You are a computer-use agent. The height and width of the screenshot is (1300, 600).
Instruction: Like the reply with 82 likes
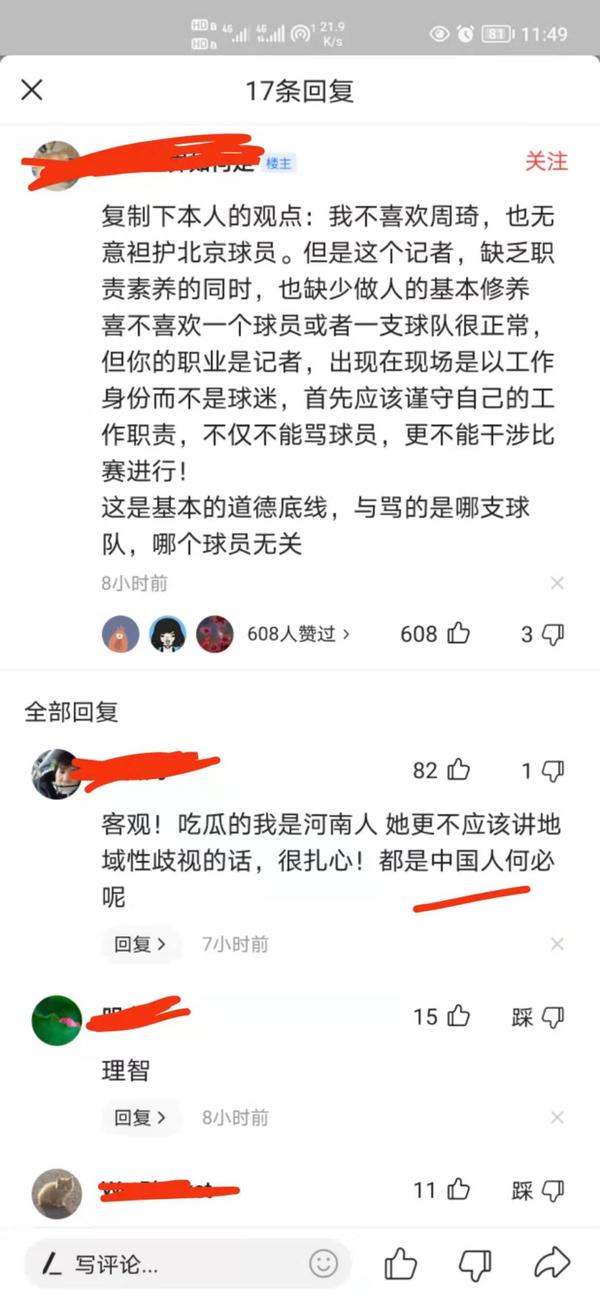click(441, 770)
